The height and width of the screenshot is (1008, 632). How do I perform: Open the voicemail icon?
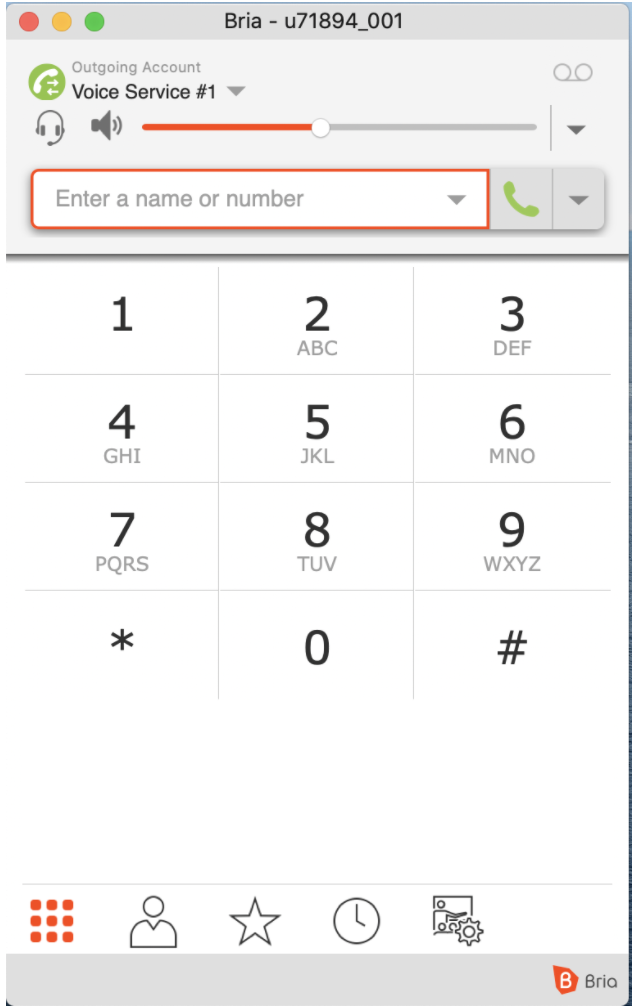[x=572, y=73]
